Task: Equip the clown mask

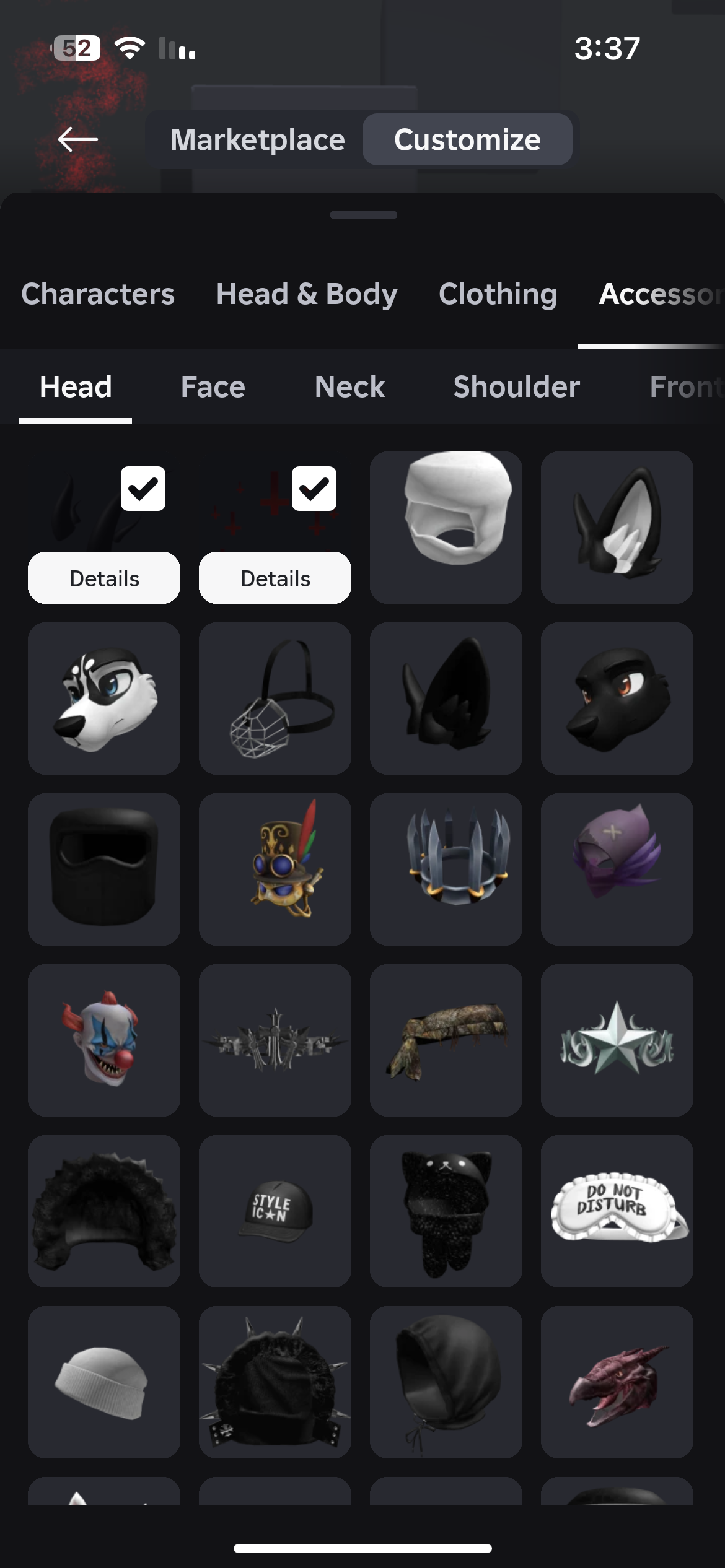Action: [104, 1040]
